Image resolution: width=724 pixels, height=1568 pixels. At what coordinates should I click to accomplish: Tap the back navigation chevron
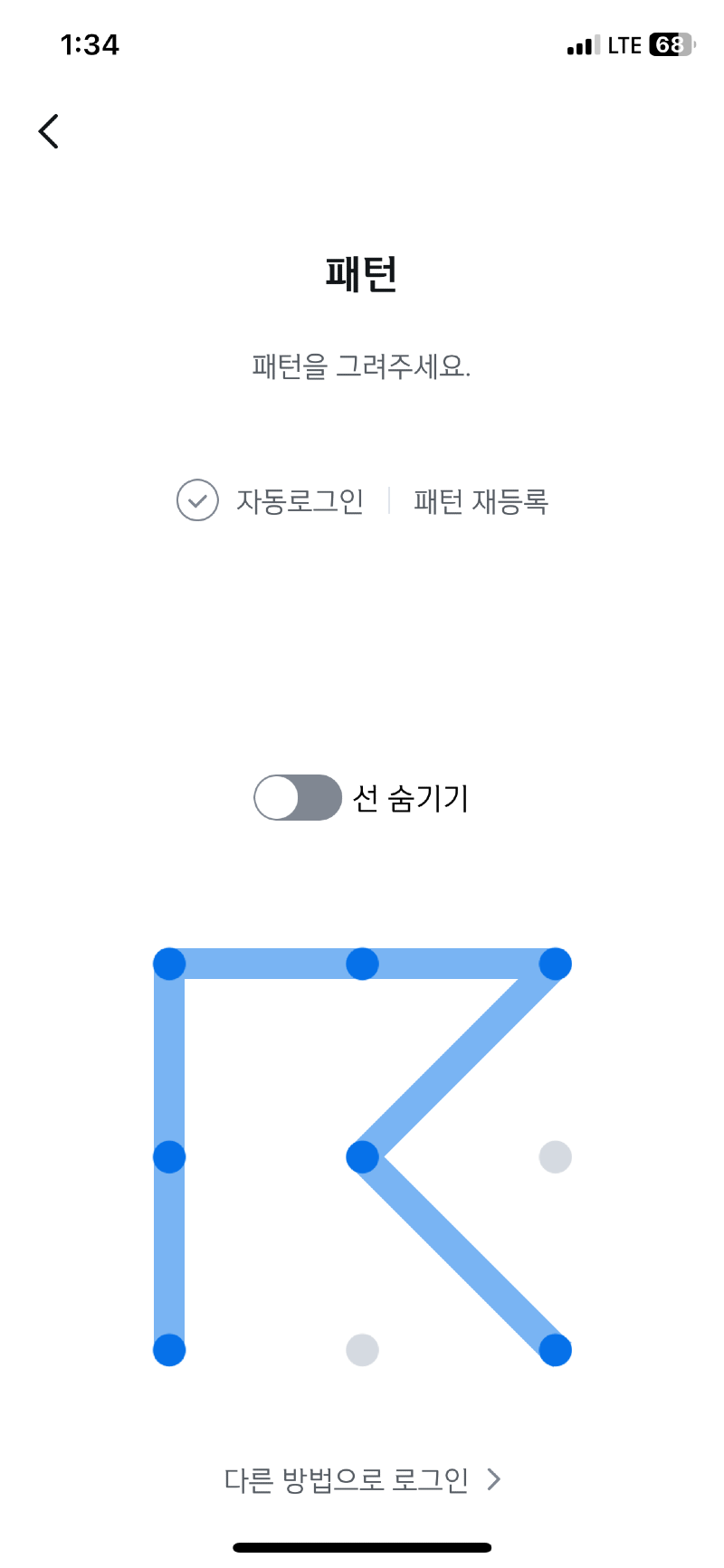(48, 131)
